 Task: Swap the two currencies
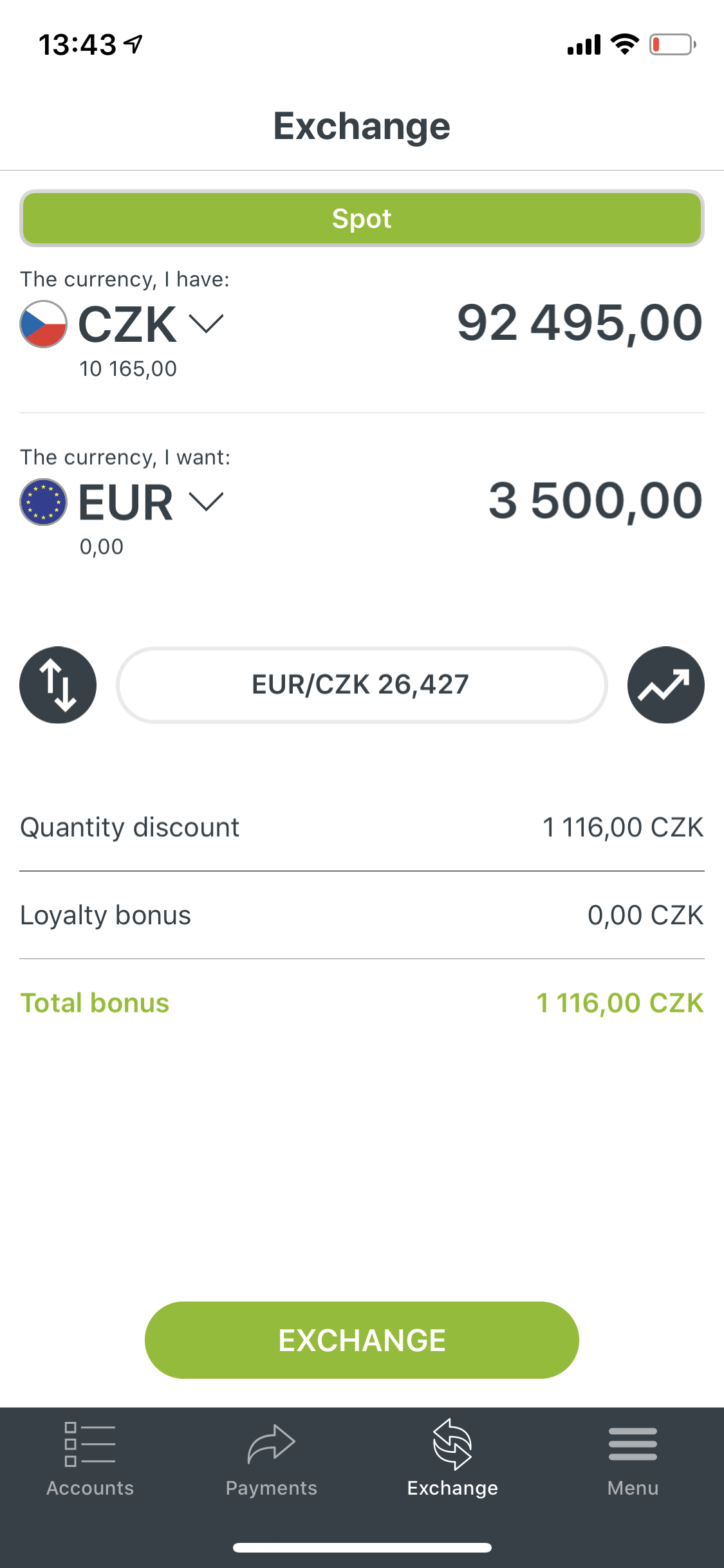(58, 685)
